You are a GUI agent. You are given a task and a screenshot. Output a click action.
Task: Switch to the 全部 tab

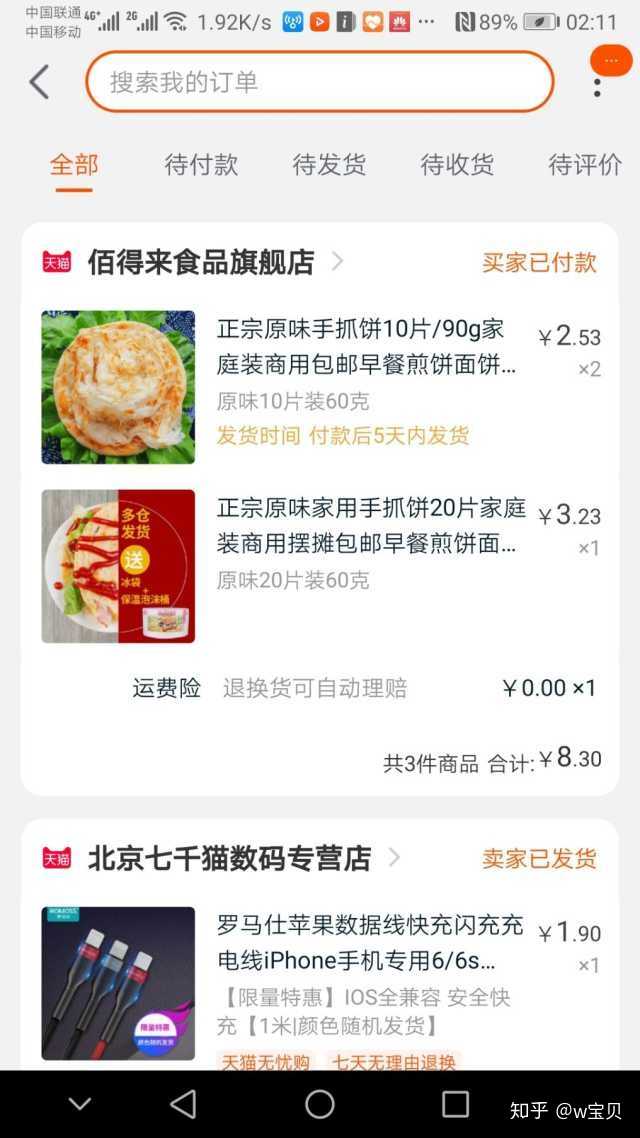click(x=74, y=165)
